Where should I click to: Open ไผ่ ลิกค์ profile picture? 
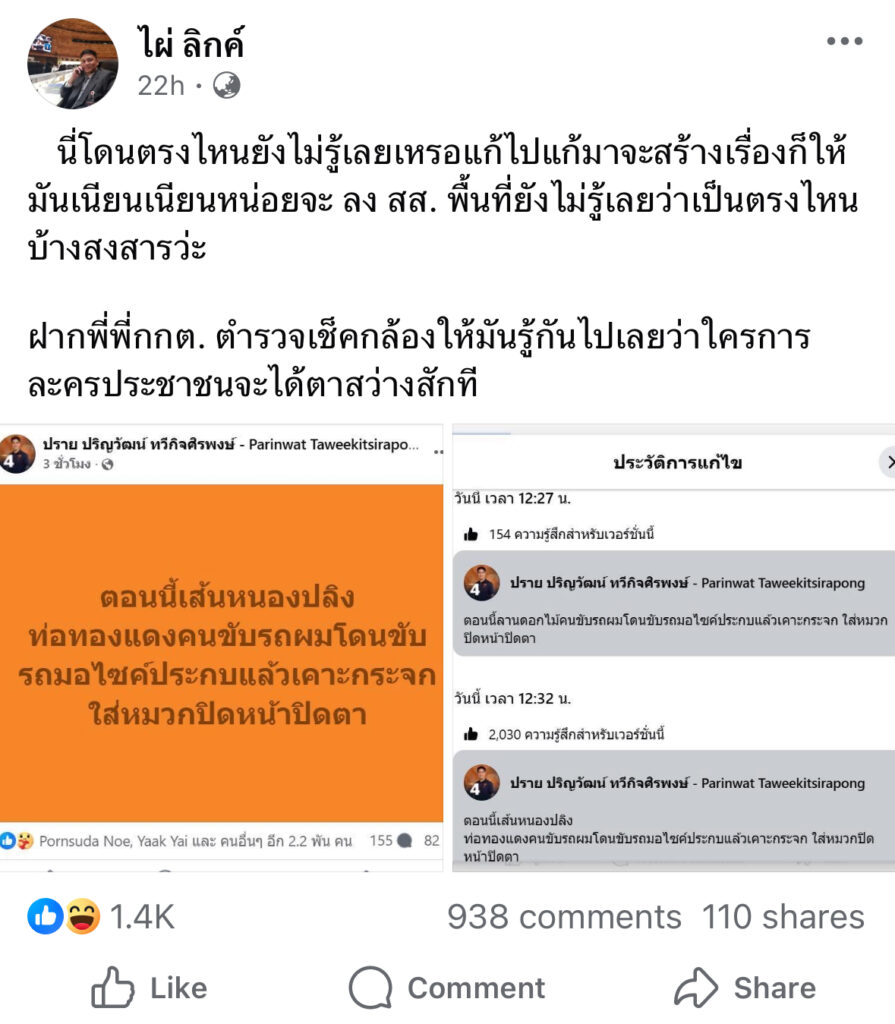pos(72,64)
